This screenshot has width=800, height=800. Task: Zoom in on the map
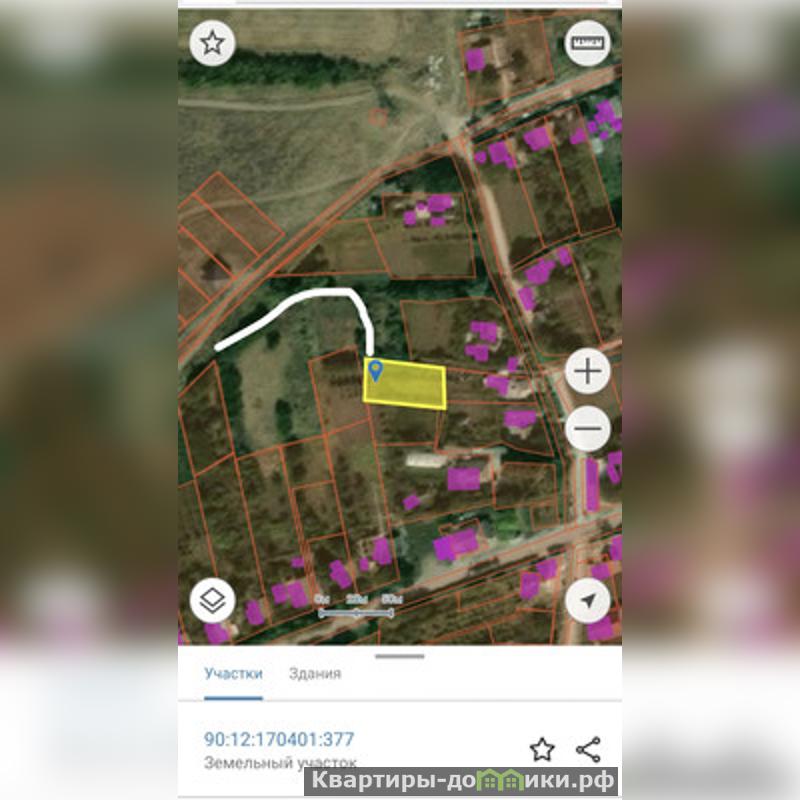click(x=588, y=372)
